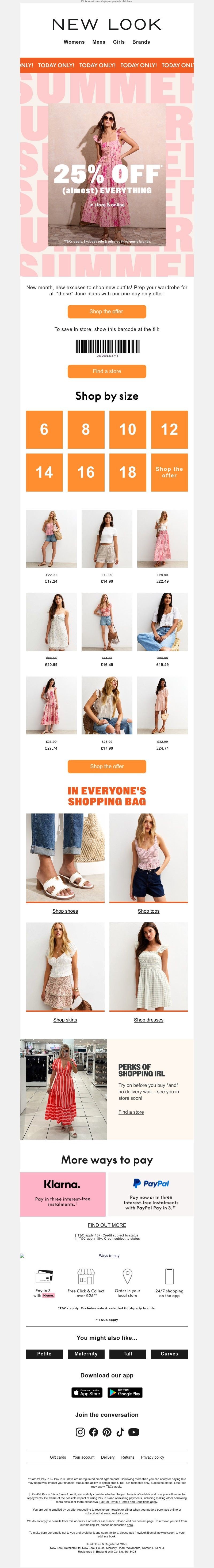This screenshot has height=1568, width=214.
Task: Select size 12 tile
Action: [x=169, y=429]
